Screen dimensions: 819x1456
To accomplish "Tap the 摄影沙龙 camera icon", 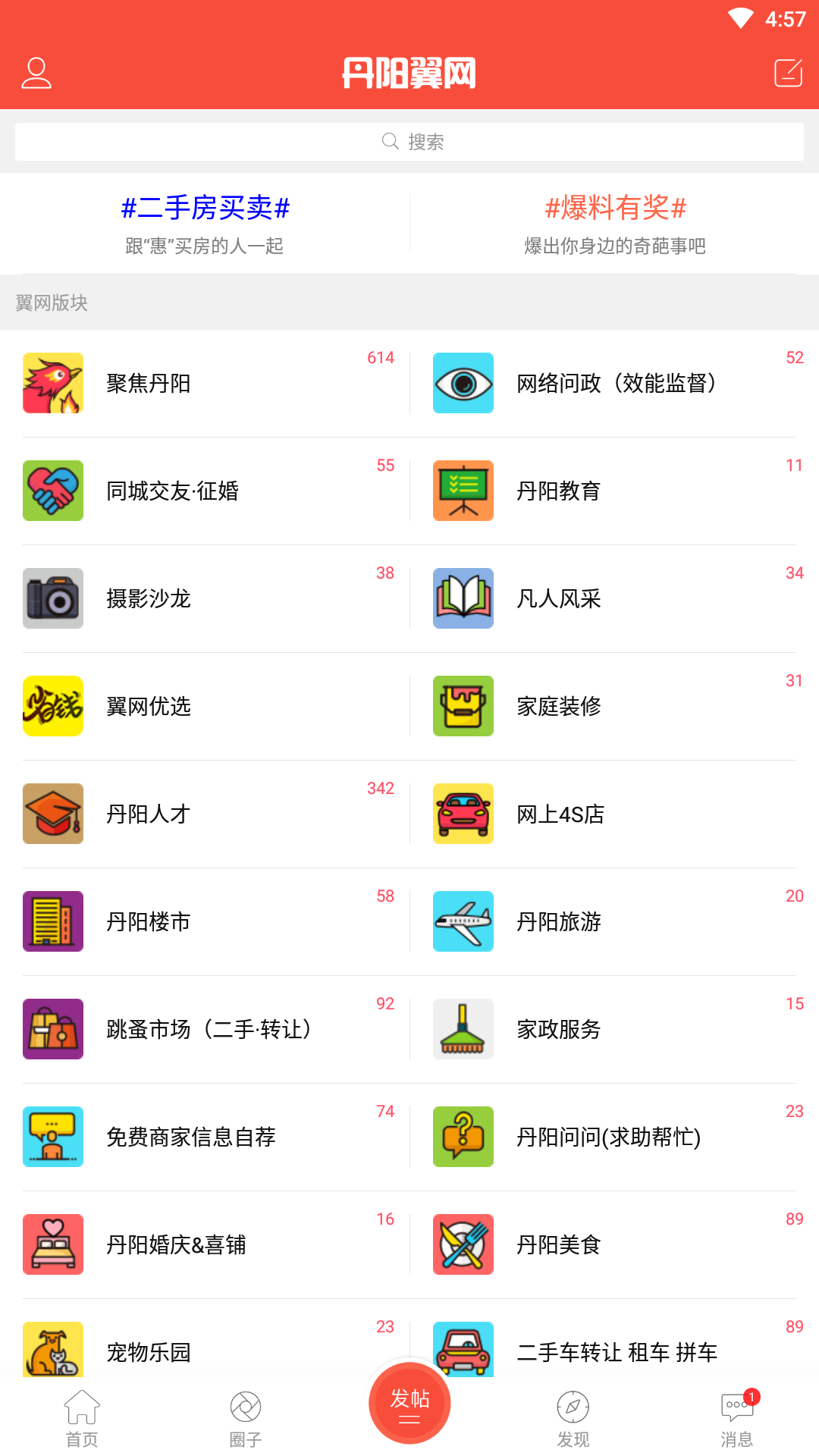I will click(52, 598).
